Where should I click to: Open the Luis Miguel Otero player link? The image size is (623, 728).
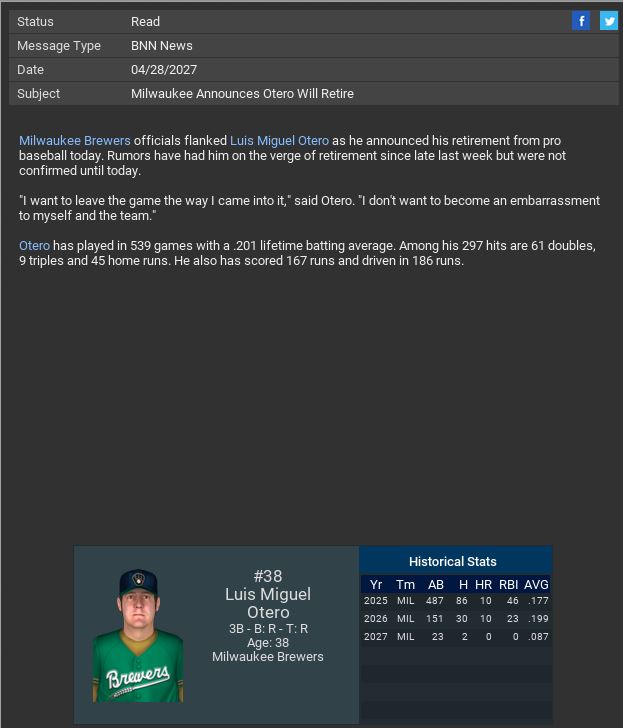point(279,141)
